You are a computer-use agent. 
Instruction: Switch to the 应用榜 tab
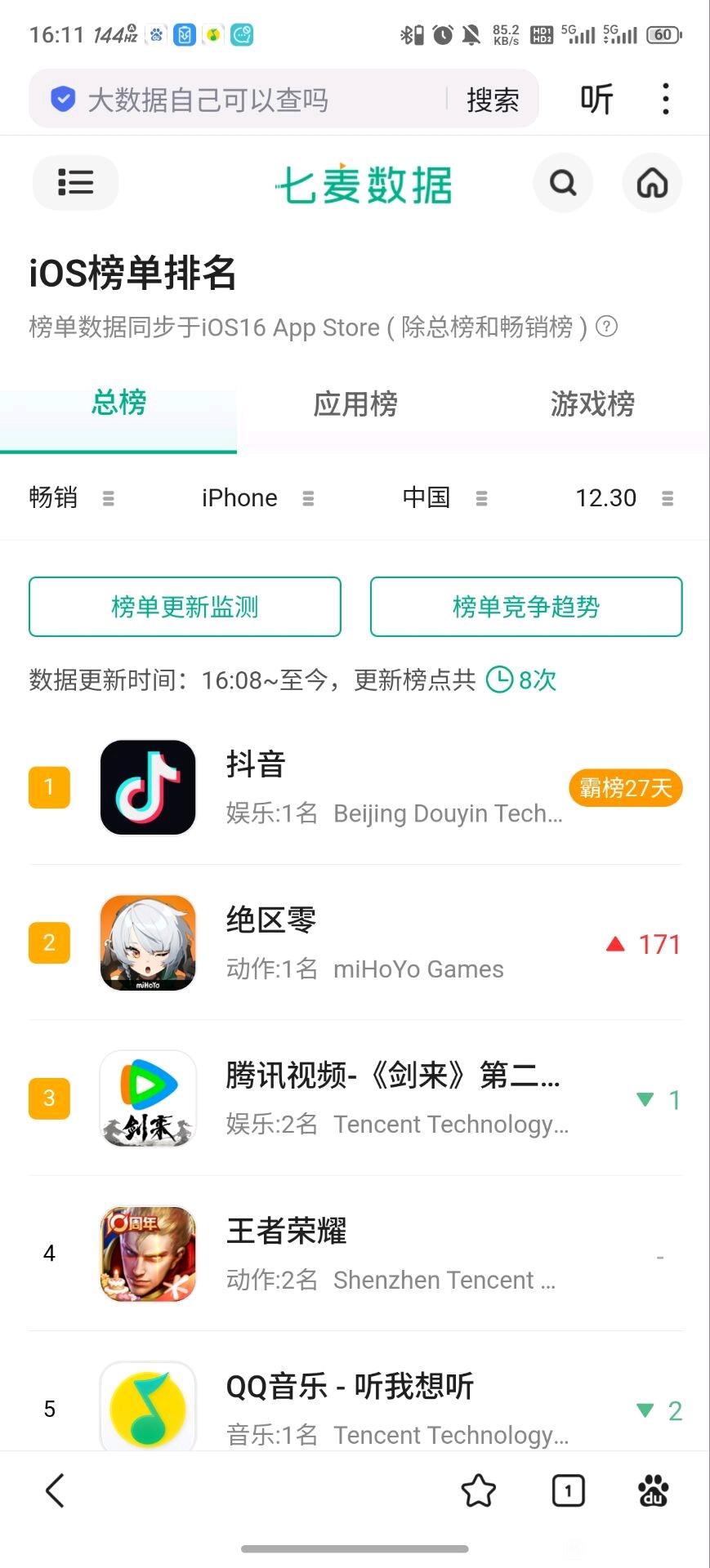point(355,403)
